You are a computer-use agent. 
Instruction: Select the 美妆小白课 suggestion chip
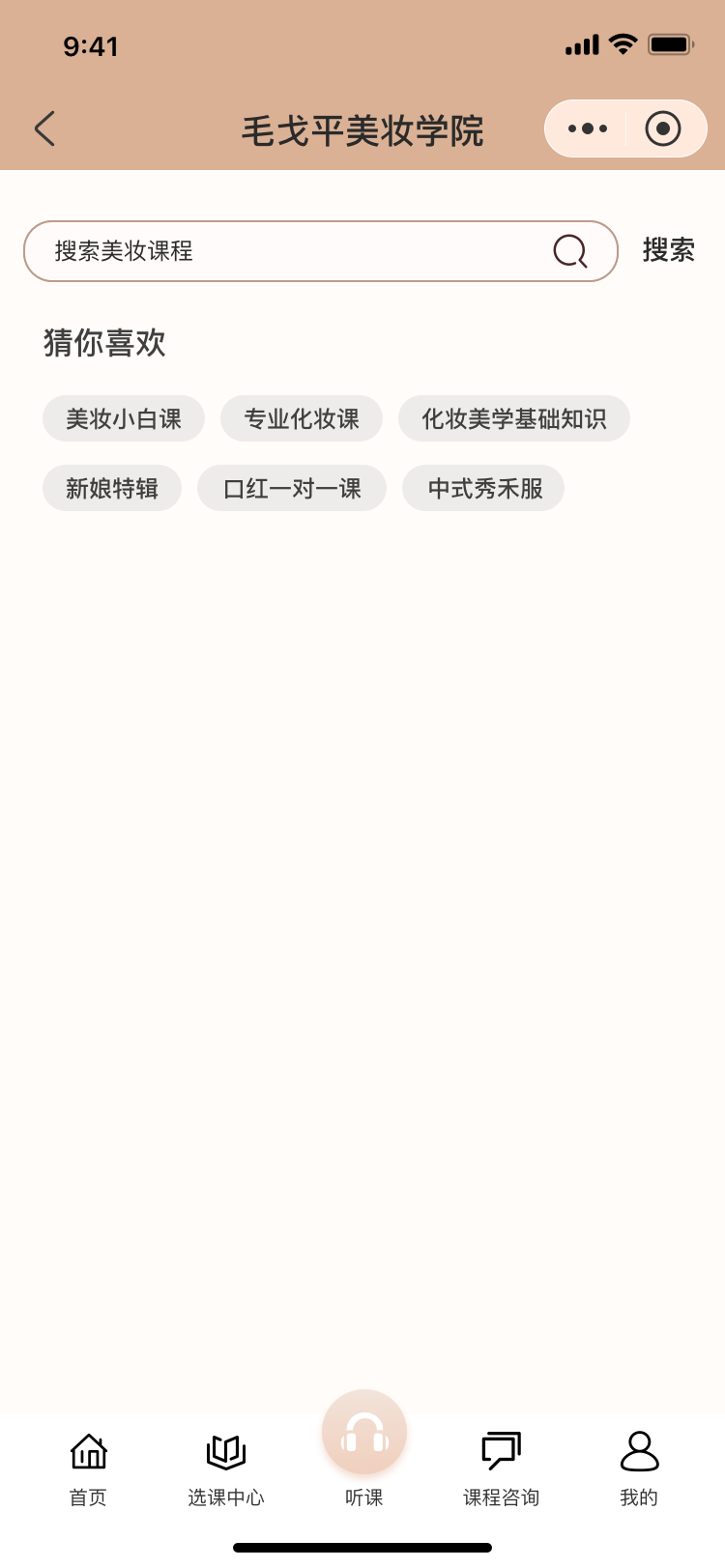(x=124, y=418)
